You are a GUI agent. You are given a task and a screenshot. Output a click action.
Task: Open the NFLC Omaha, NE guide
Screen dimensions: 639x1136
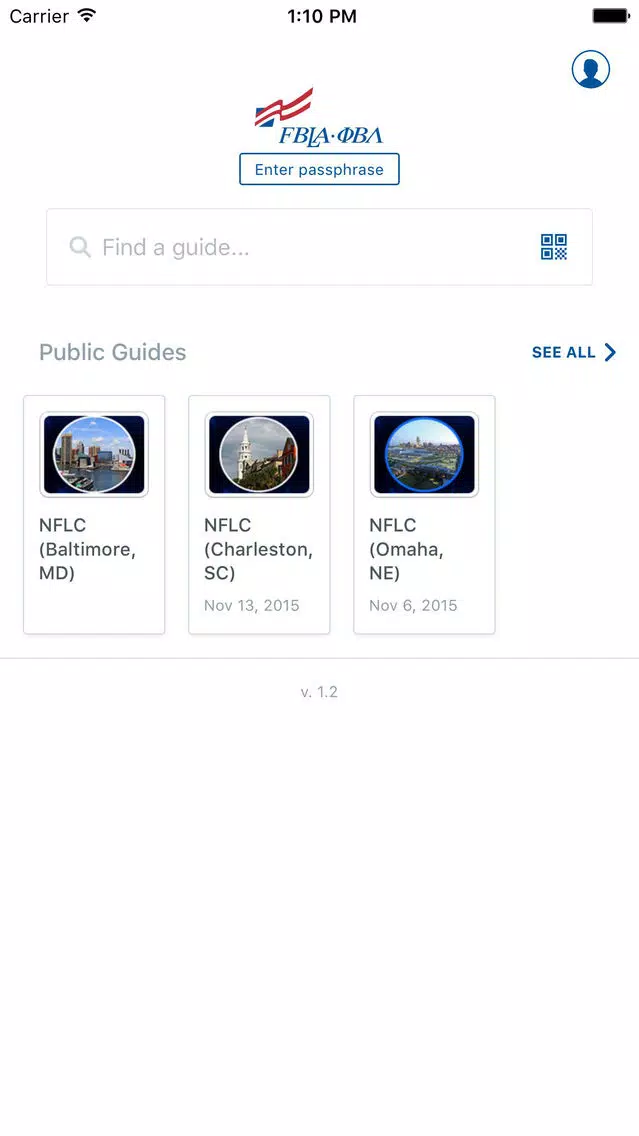425,514
